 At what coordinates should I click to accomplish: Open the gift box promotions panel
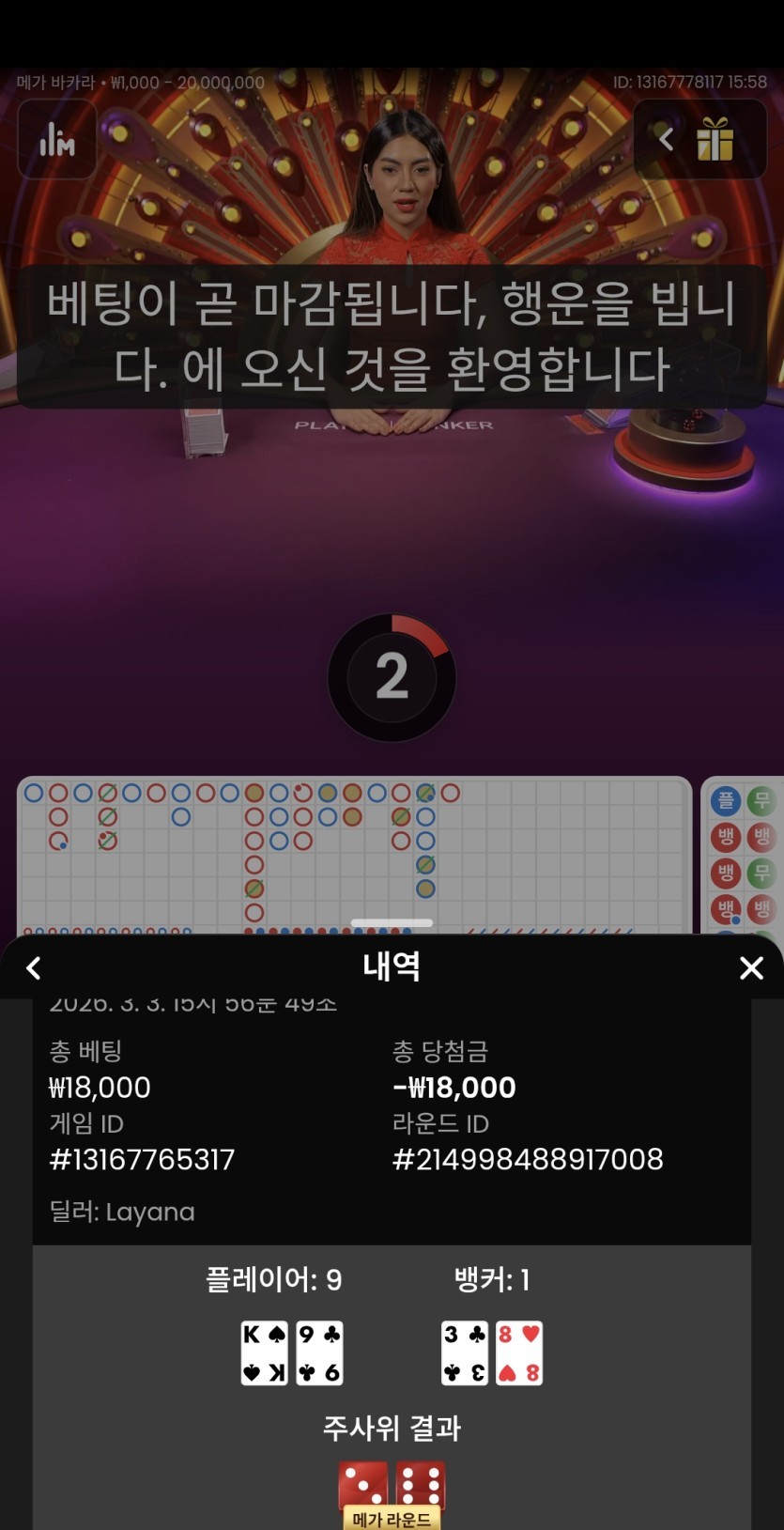coord(715,141)
